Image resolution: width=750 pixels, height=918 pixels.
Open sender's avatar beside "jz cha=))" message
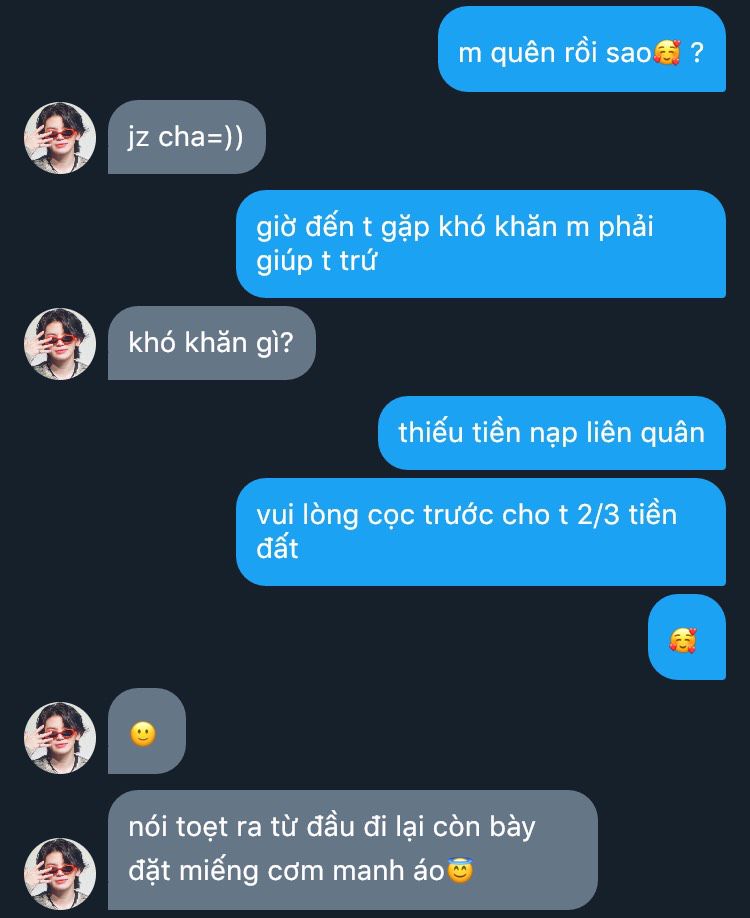point(60,138)
